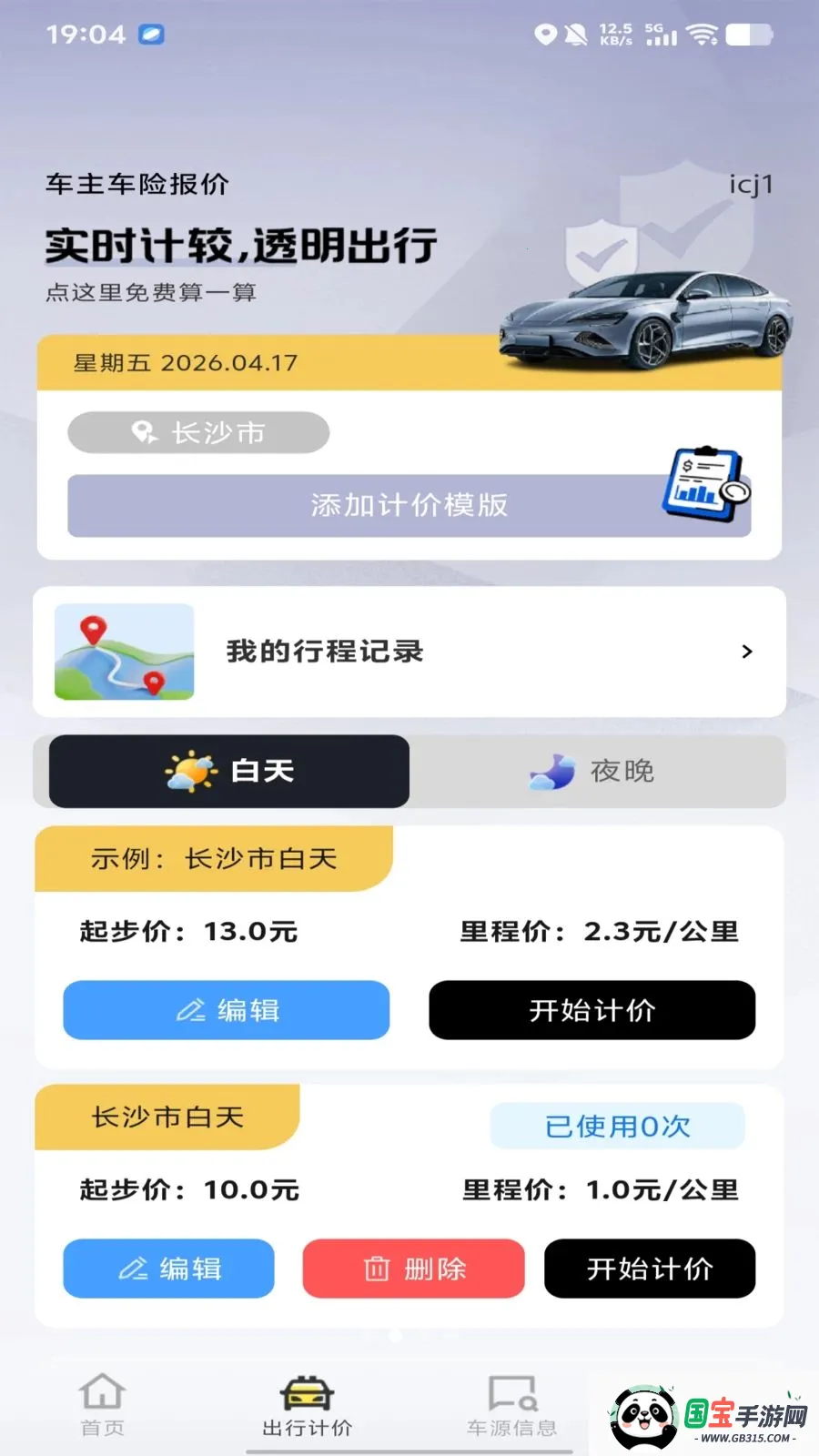
Task: Tap the pencil icon in the first 编辑 button
Action: (x=188, y=1009)
